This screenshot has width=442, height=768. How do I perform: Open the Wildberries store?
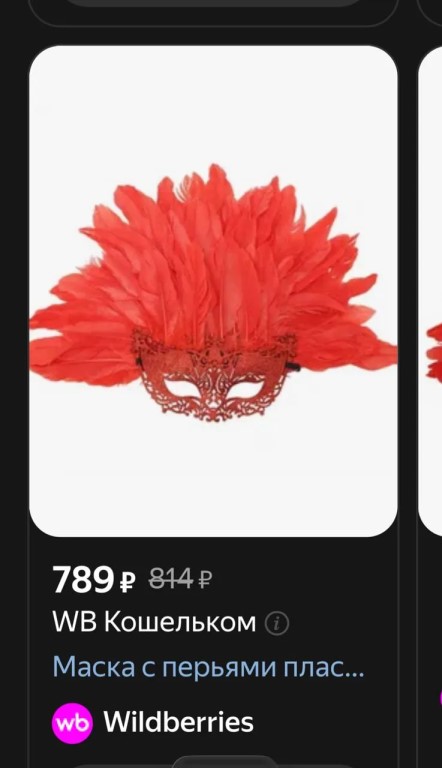[x=153, y=722]
